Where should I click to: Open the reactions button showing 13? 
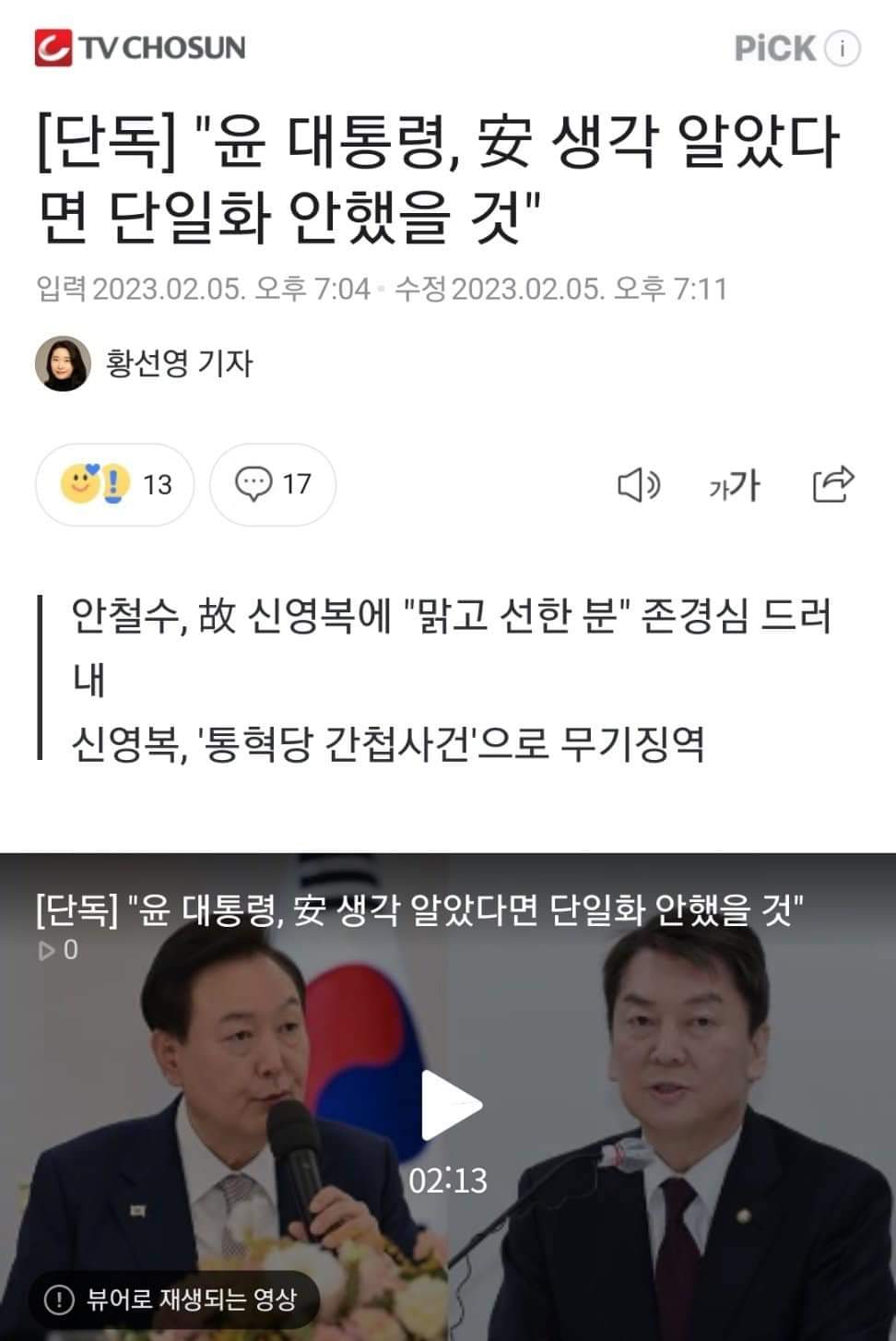tap(115, 484)
